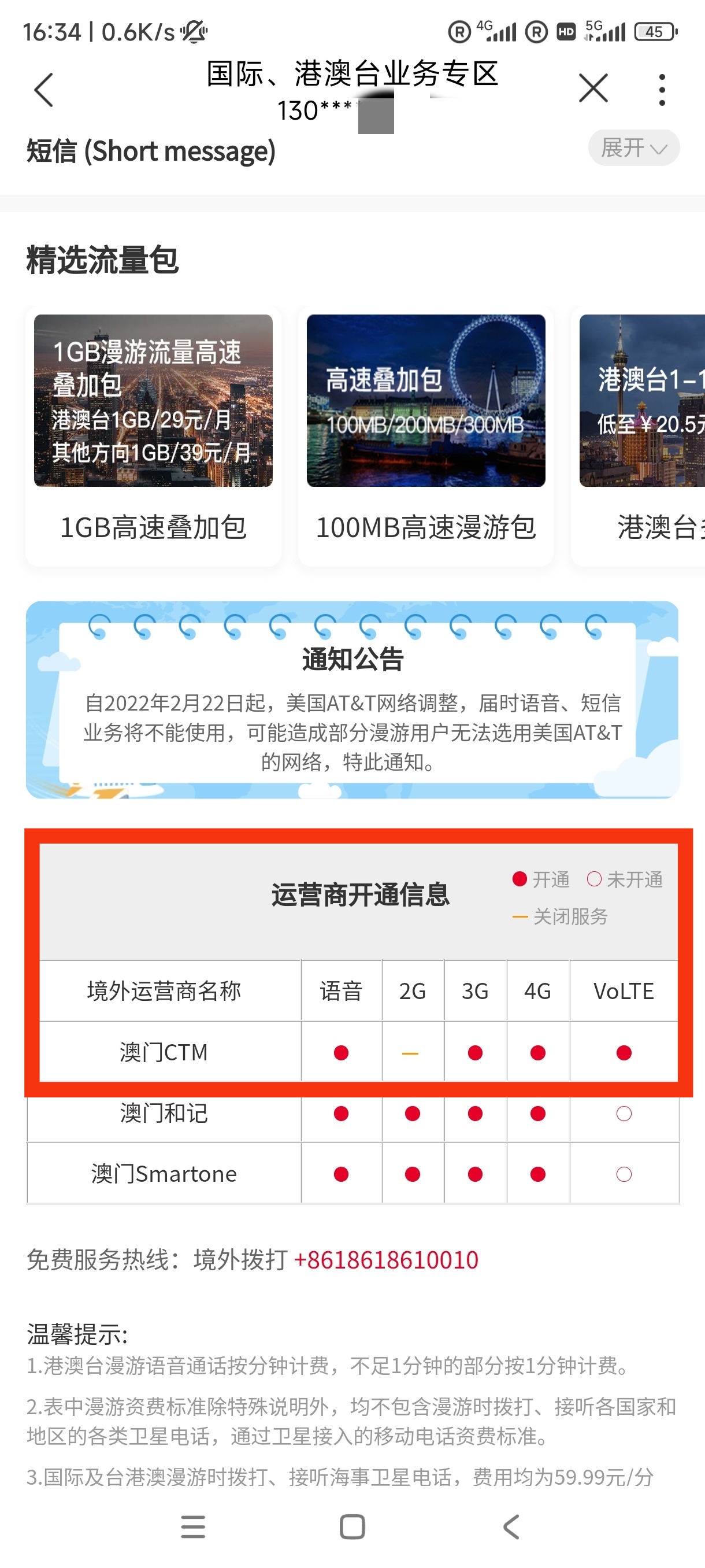
Task: Open the three-dot overflow menu
Action: pyautogui.click(x=662, y=90)
